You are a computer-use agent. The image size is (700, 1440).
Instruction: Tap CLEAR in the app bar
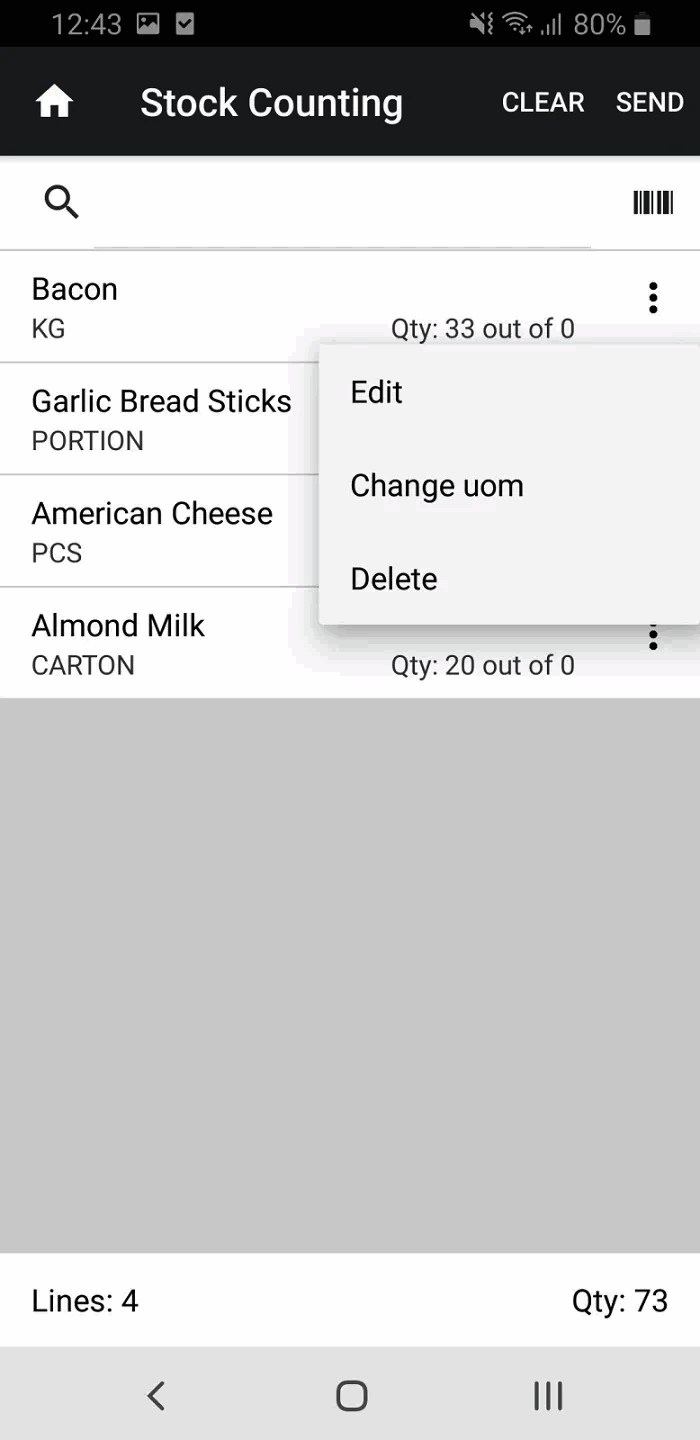543,102
